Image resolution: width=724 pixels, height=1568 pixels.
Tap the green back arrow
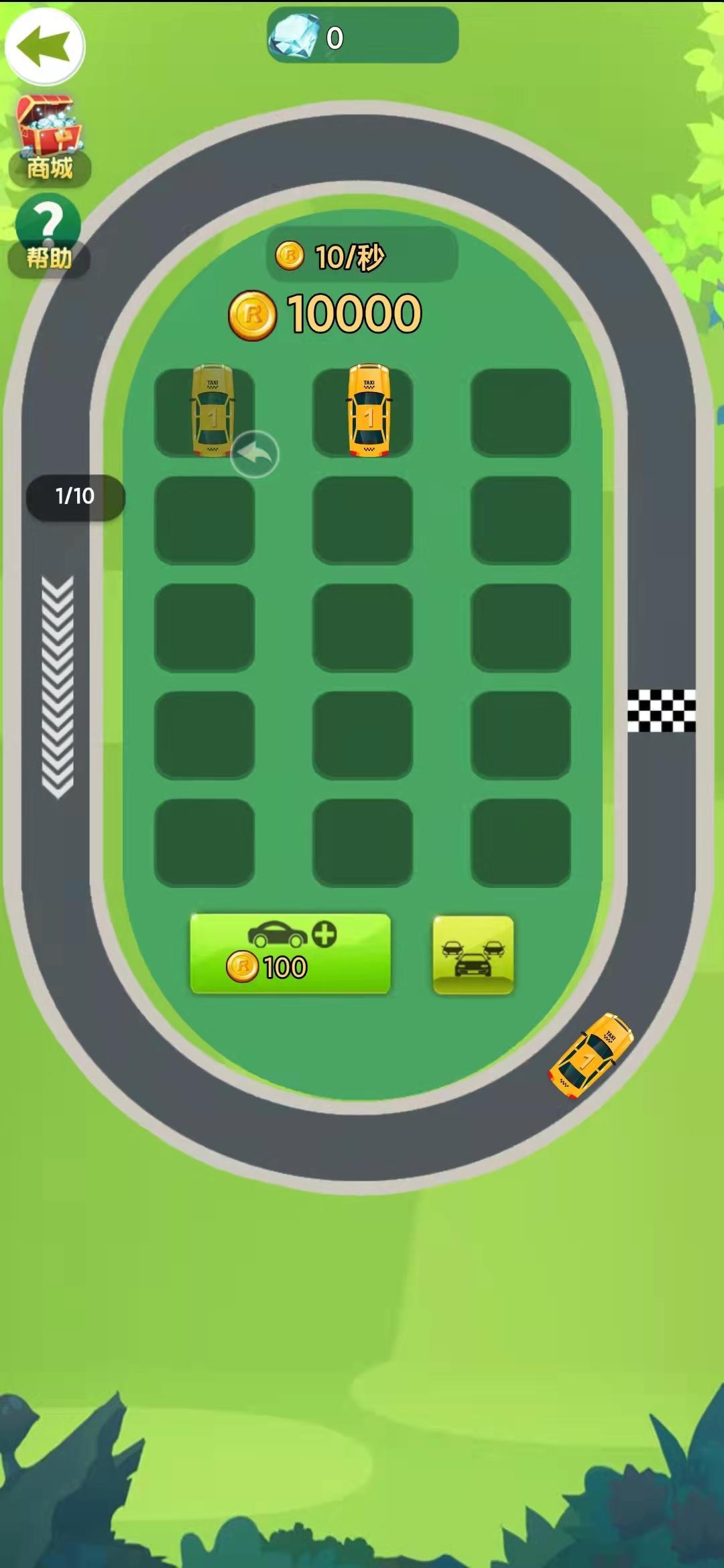tap(44, 46)
